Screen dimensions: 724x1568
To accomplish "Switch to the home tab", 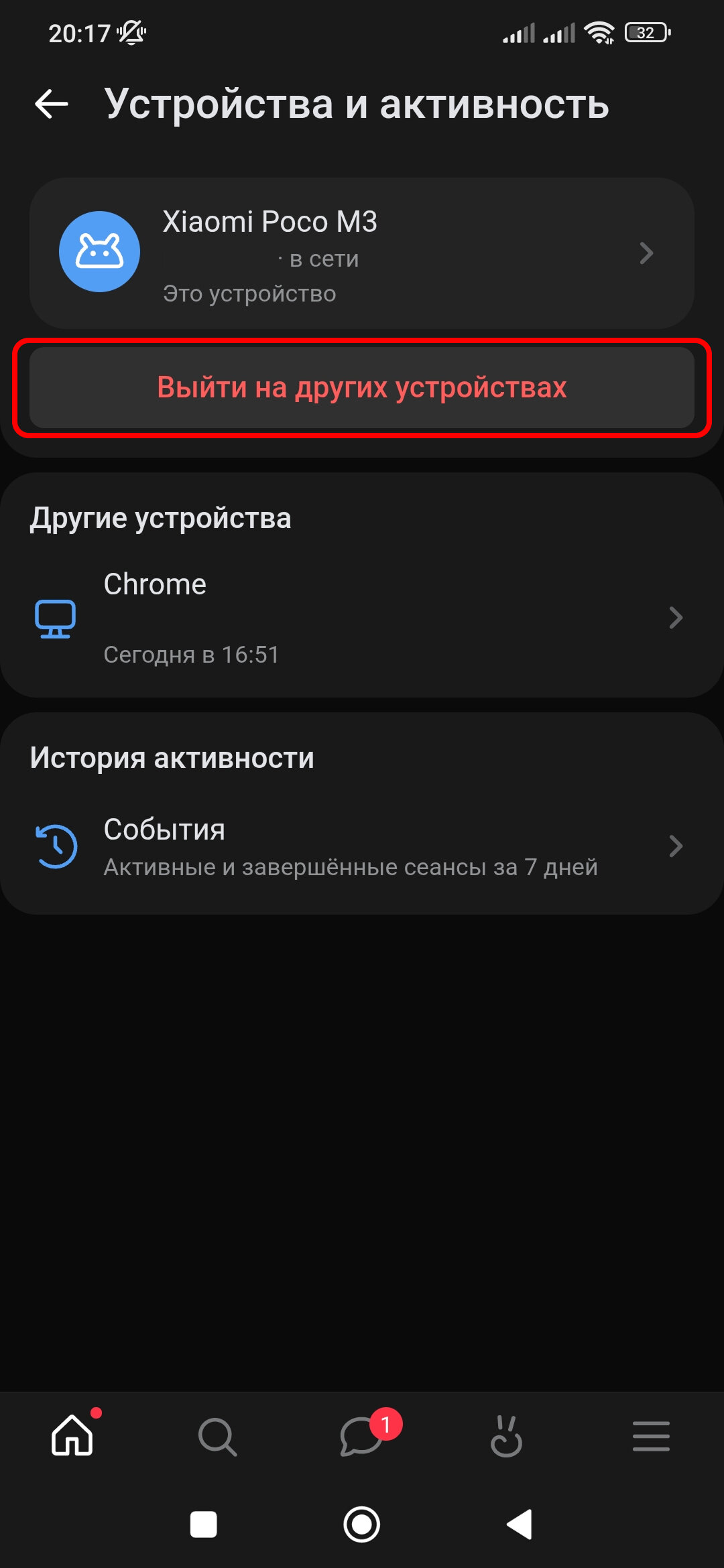I will click(72, 1436).
